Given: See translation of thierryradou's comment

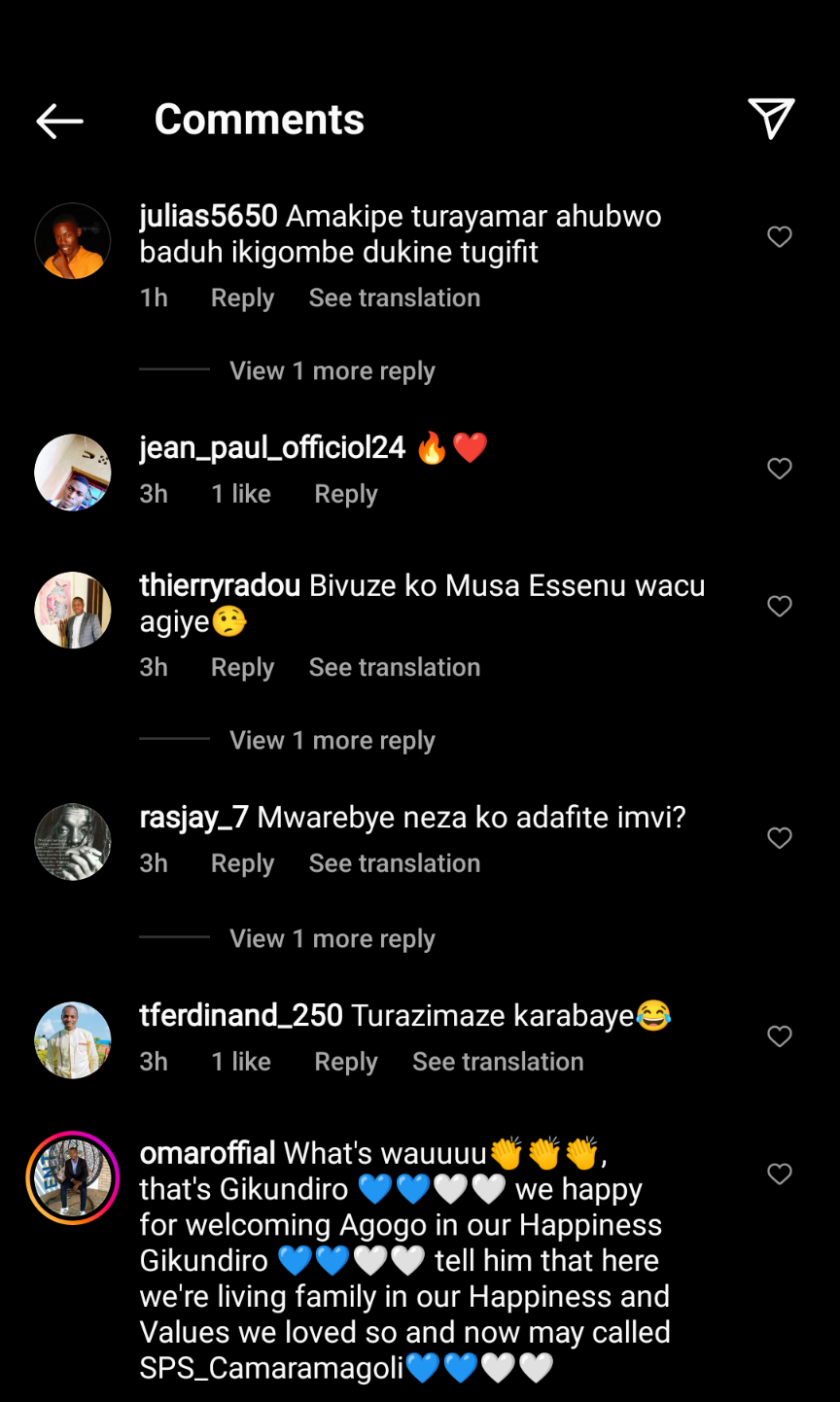Looking at the screenshot, I should [394, 668].
